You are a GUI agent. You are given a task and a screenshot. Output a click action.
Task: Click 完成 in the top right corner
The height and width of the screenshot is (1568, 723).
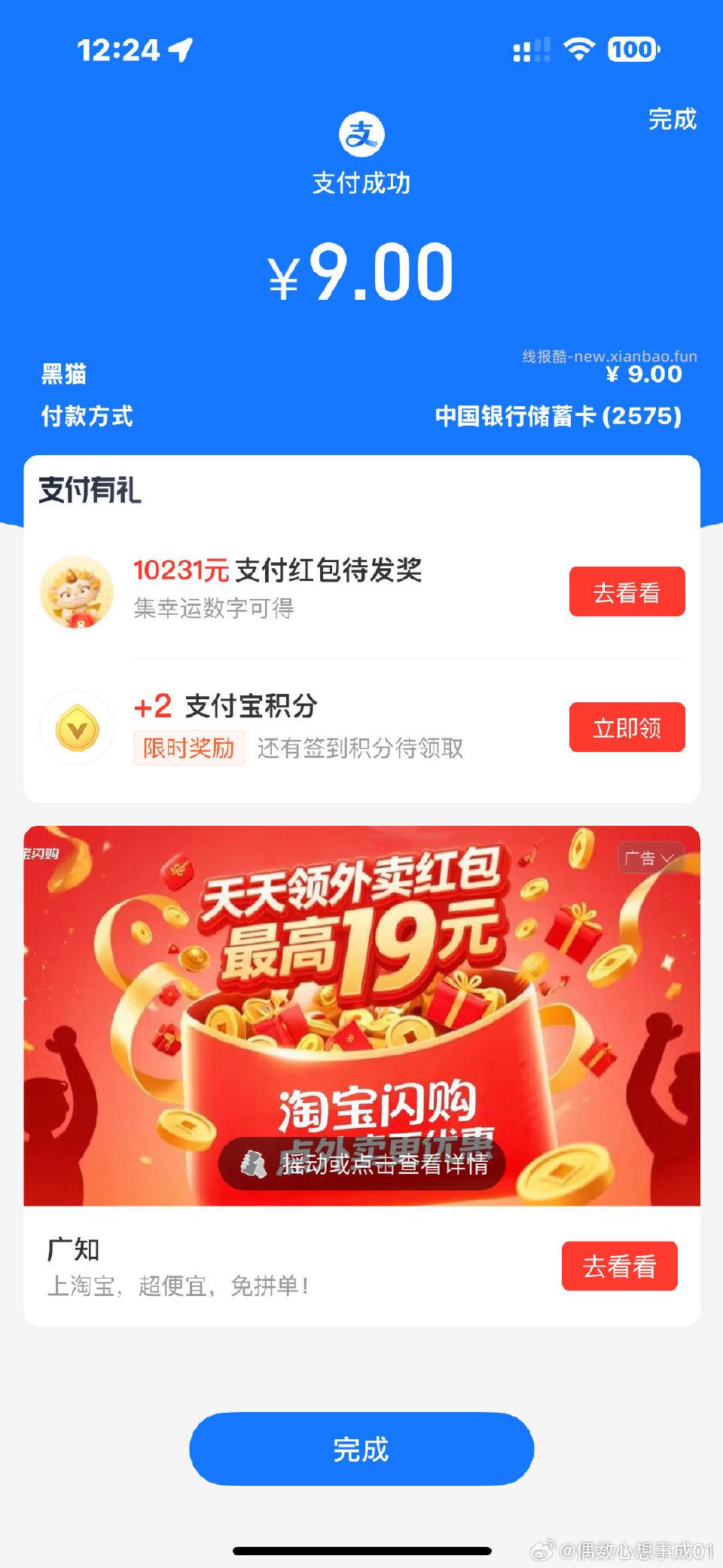click(673, 119)
